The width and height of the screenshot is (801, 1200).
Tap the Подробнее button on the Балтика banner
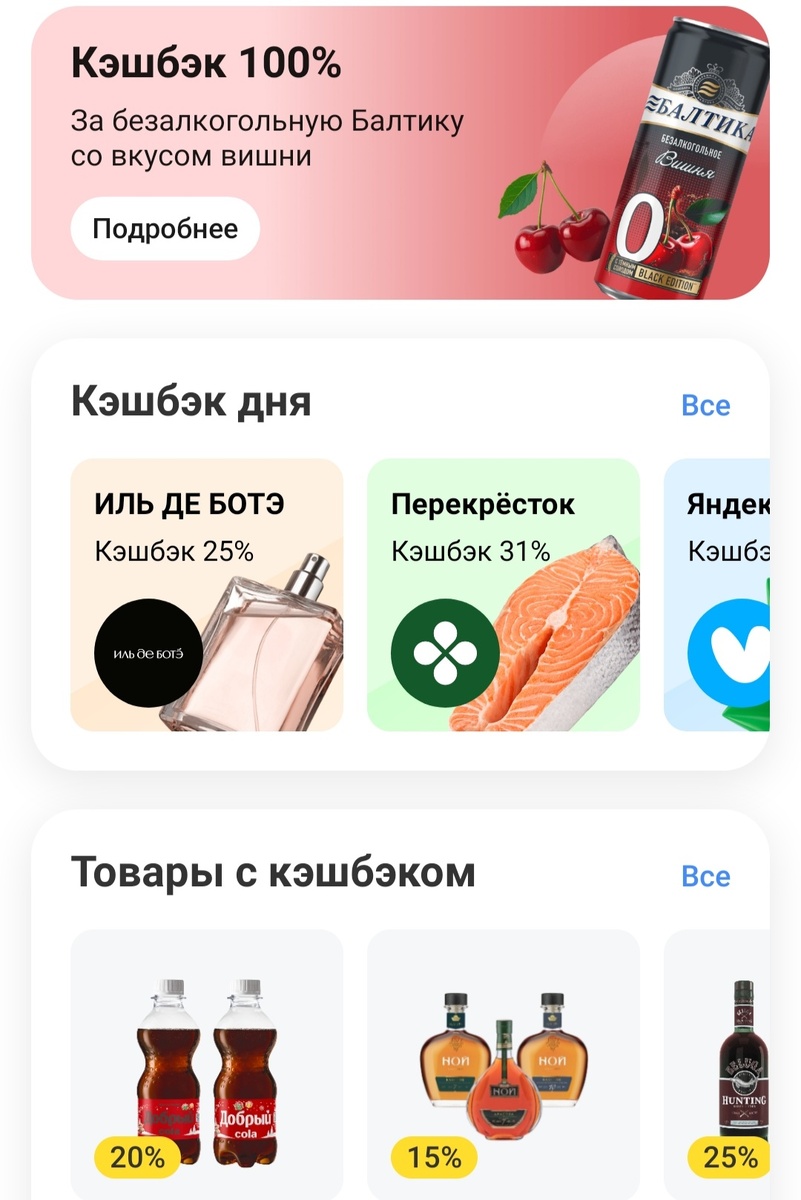point(165,229)
